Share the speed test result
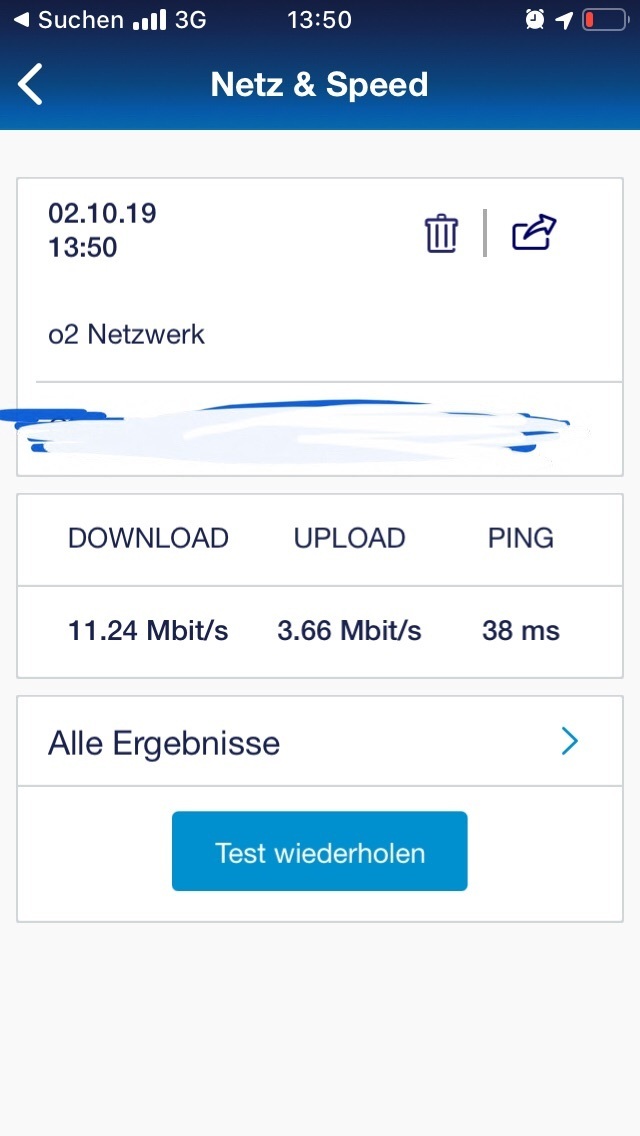This screenshot has height=1136, width=640. [x=534, y=233]
